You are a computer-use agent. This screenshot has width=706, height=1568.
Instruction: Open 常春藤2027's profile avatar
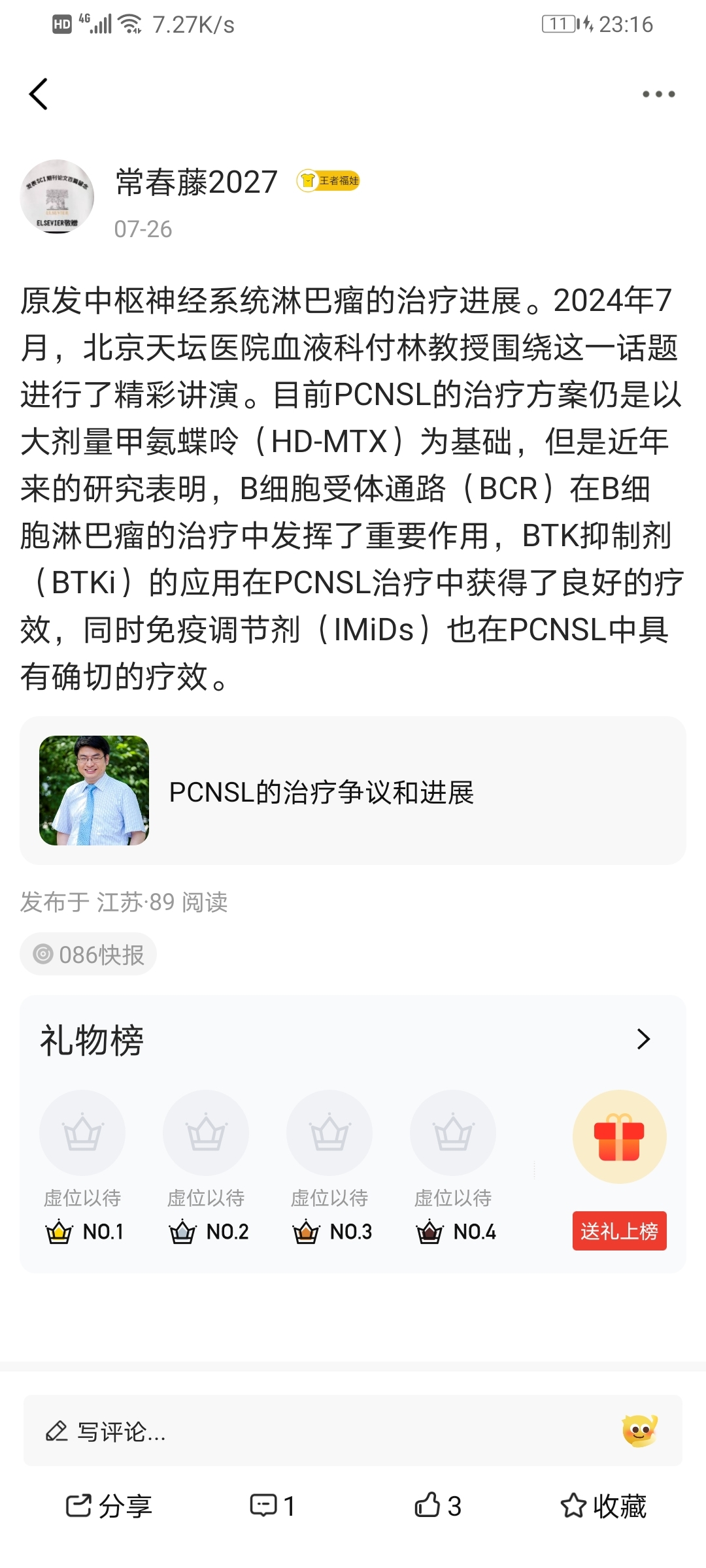coord(57,196)
